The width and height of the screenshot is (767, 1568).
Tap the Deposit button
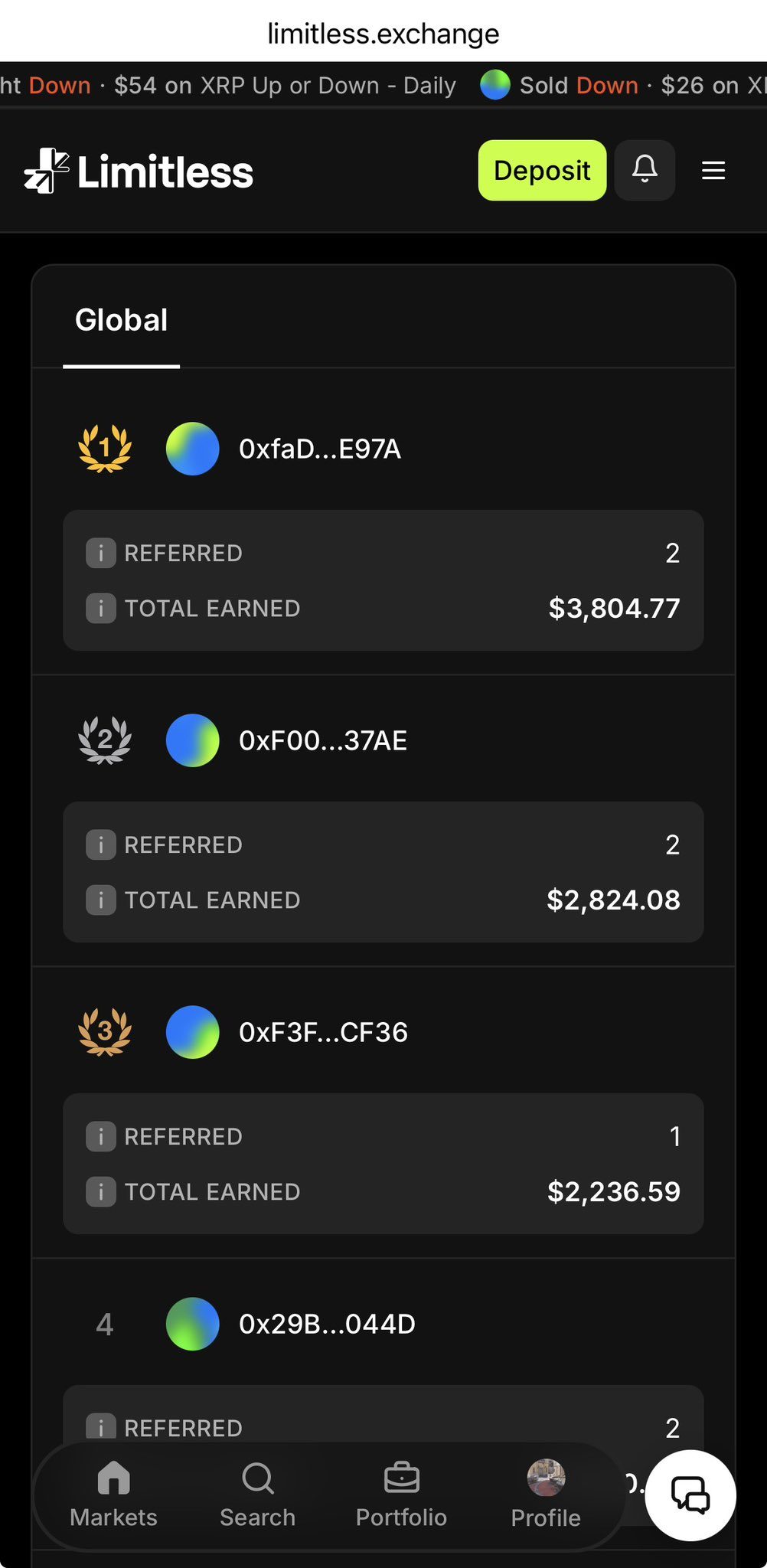[542, 170]
